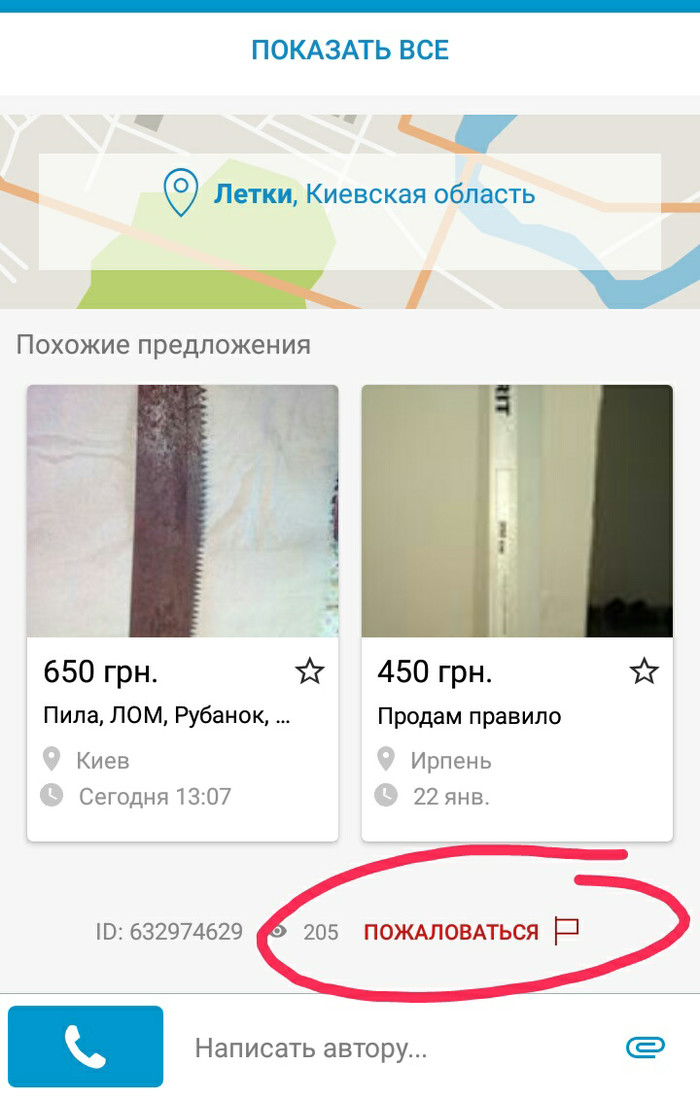Focus the Написать автору message field
700x1099 pixels.
tap(390, 1048)
